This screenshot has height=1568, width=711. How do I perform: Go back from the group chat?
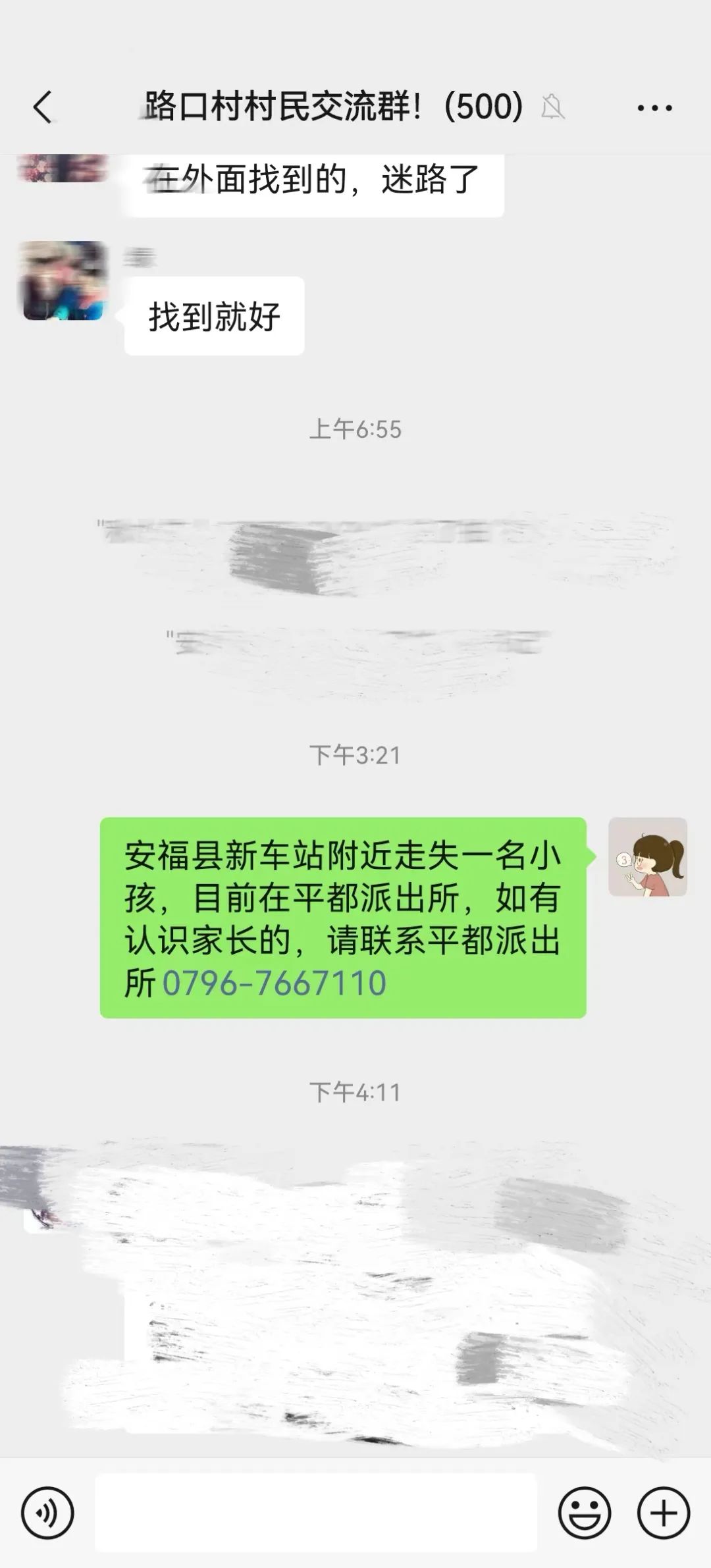coord(43,107)
